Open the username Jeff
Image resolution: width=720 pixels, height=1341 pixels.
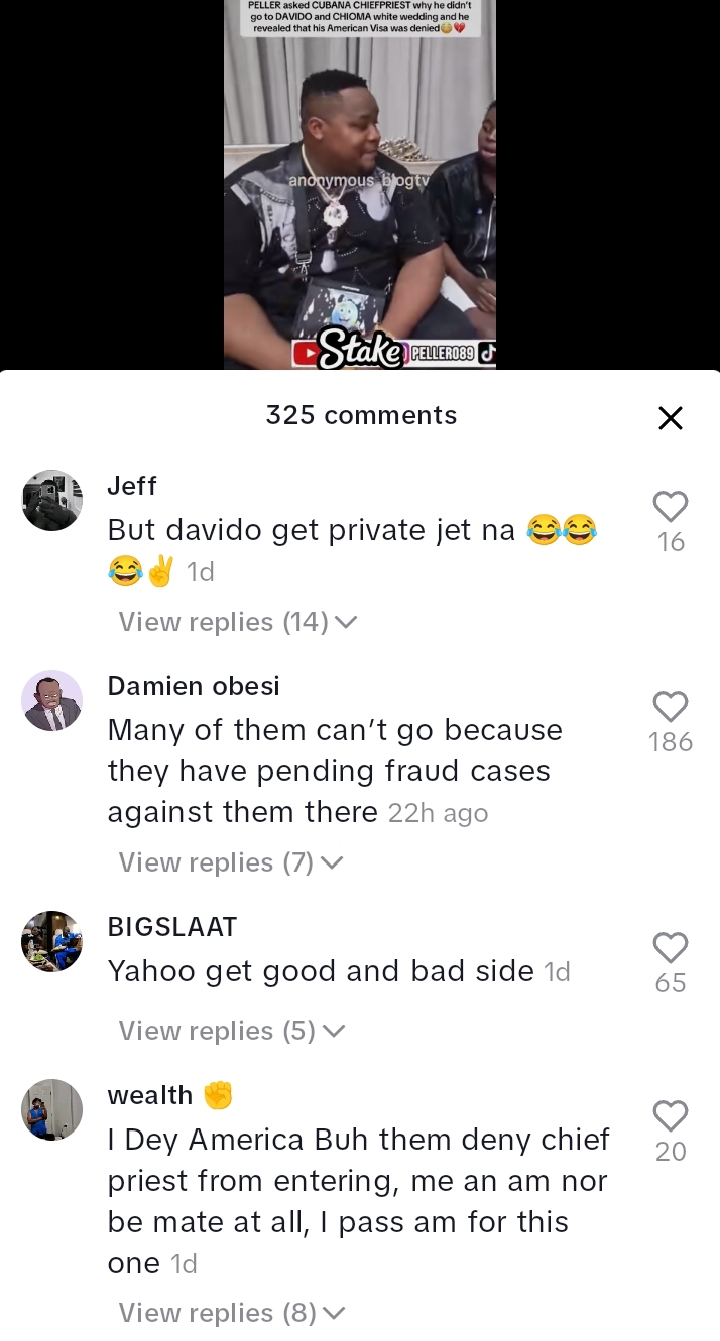(x=132, y=486)
